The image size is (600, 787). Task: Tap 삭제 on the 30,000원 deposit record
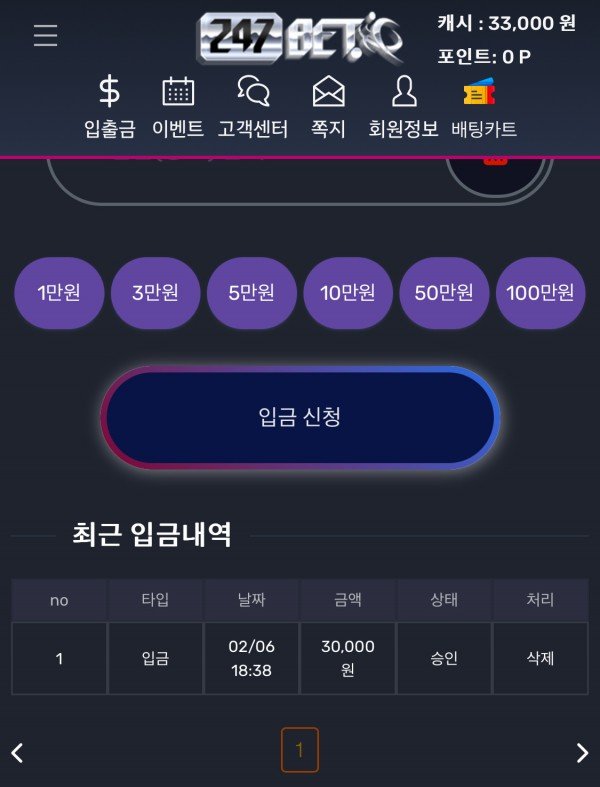tap(540, 658)
